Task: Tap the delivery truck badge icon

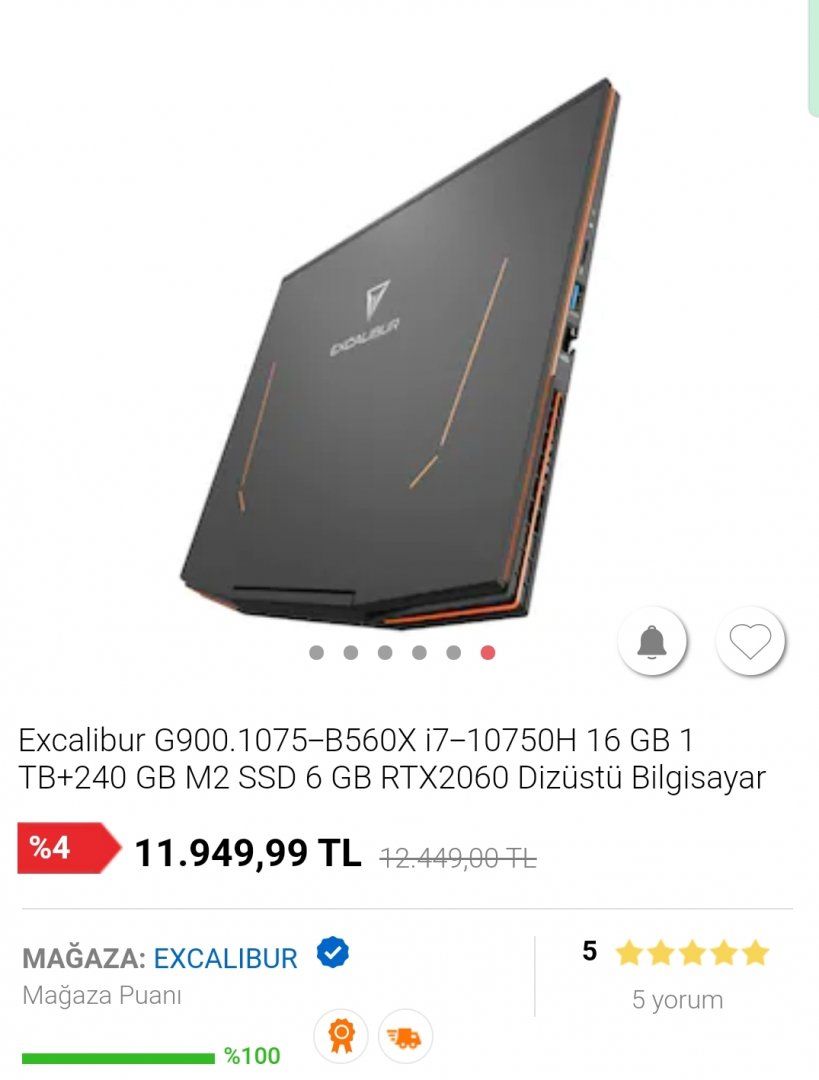Action: (x=405, y=1037)
